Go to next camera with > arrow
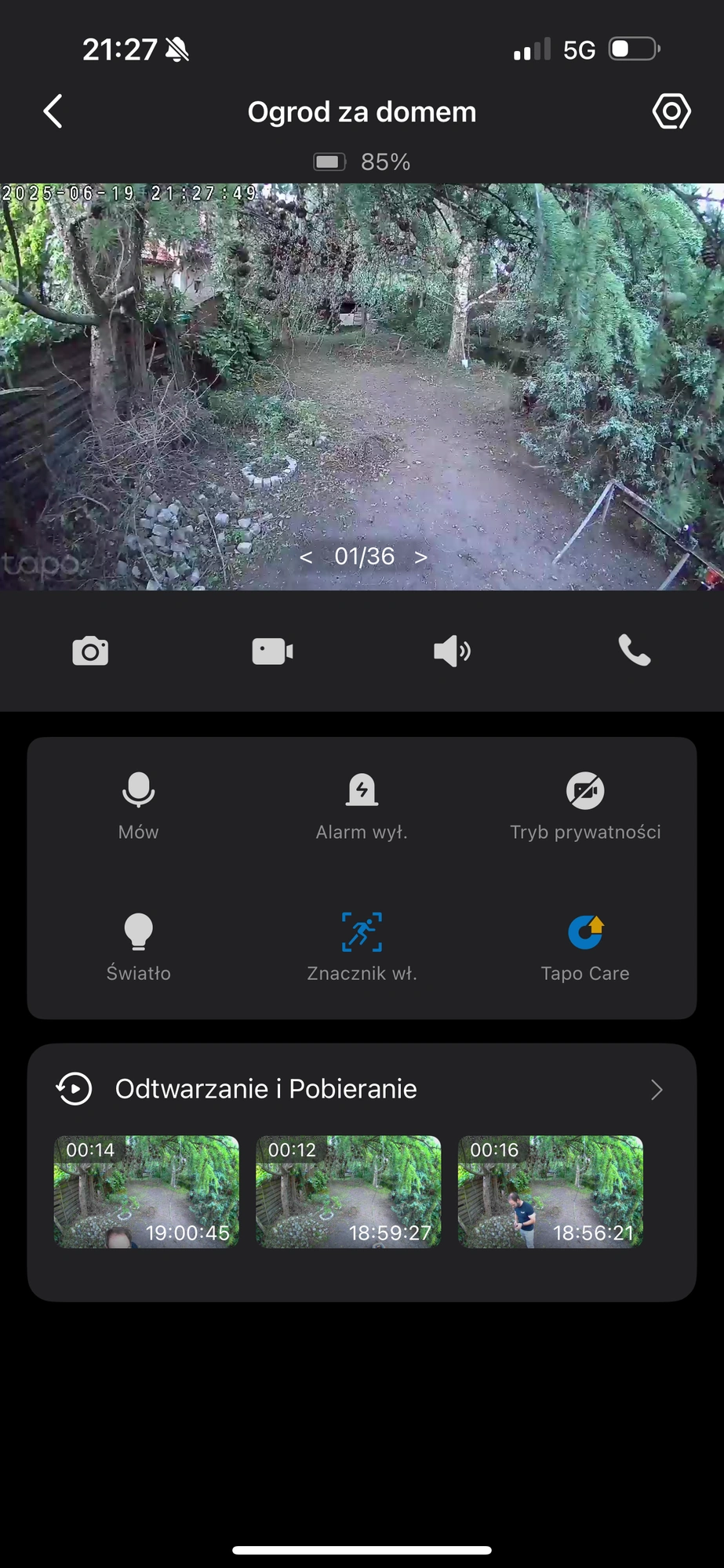The image size is (724, 1568). click(421, 557)
